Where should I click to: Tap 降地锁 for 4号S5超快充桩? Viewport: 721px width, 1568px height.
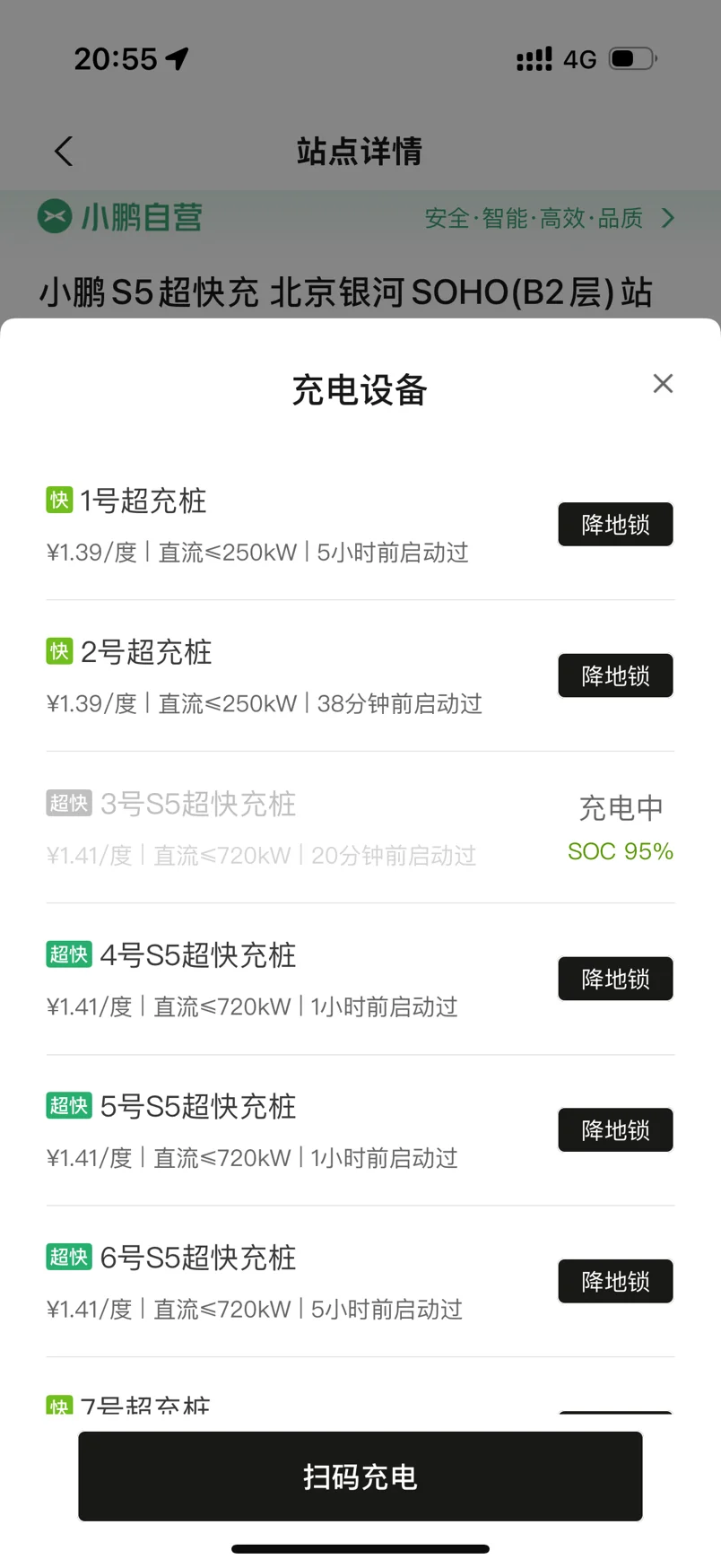pyautogui.click(x=615, y=979)
